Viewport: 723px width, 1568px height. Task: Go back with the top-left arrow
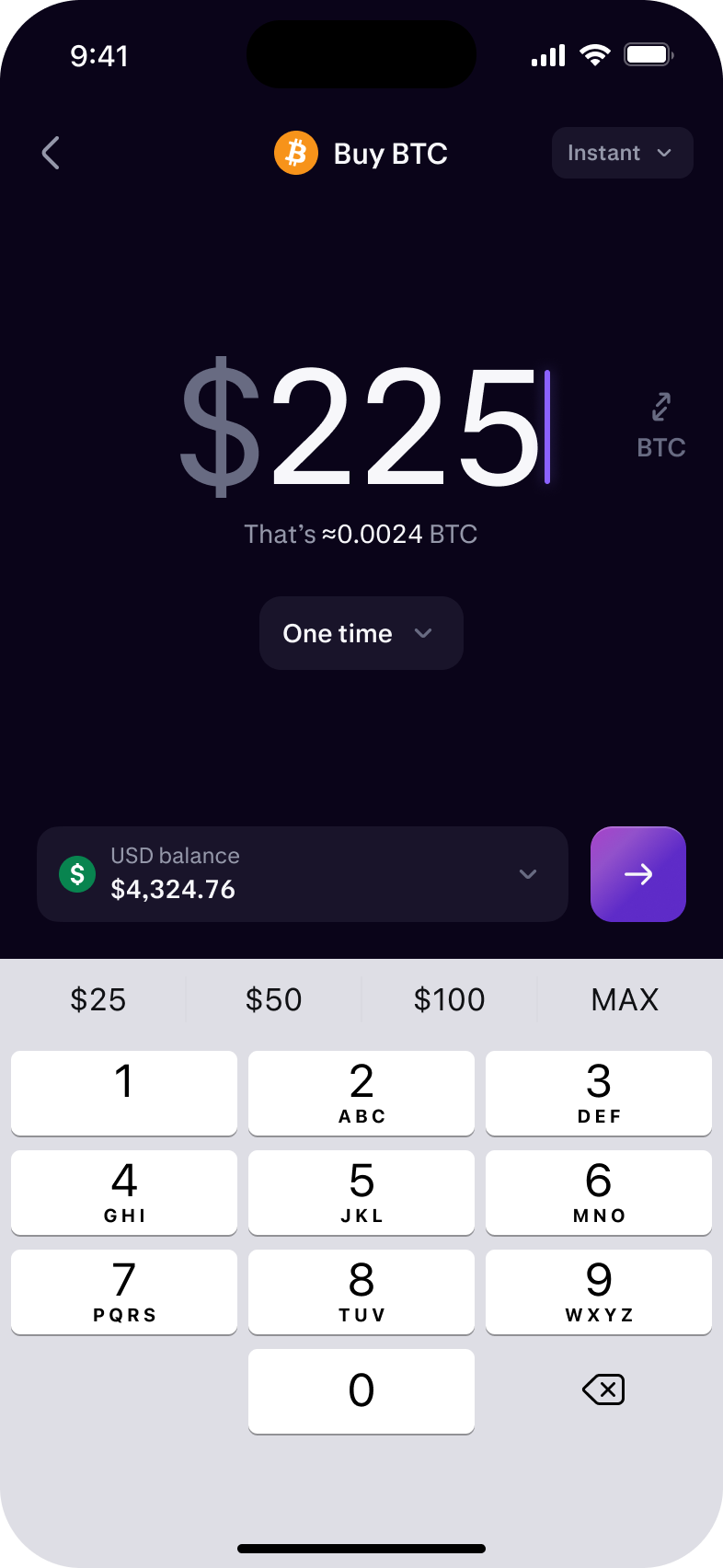[51, 153]
